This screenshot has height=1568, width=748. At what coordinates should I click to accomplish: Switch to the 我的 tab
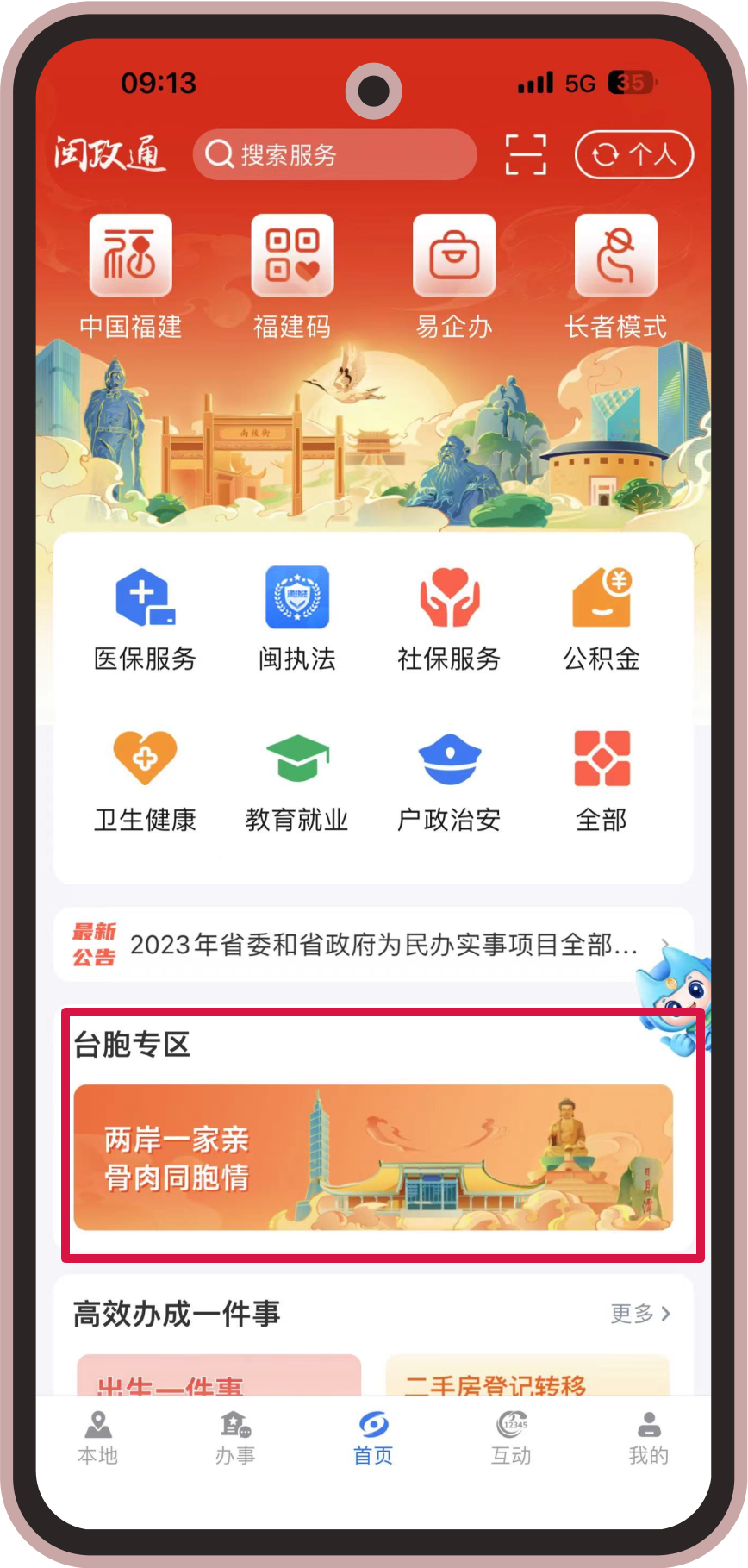pos(648,1438)
